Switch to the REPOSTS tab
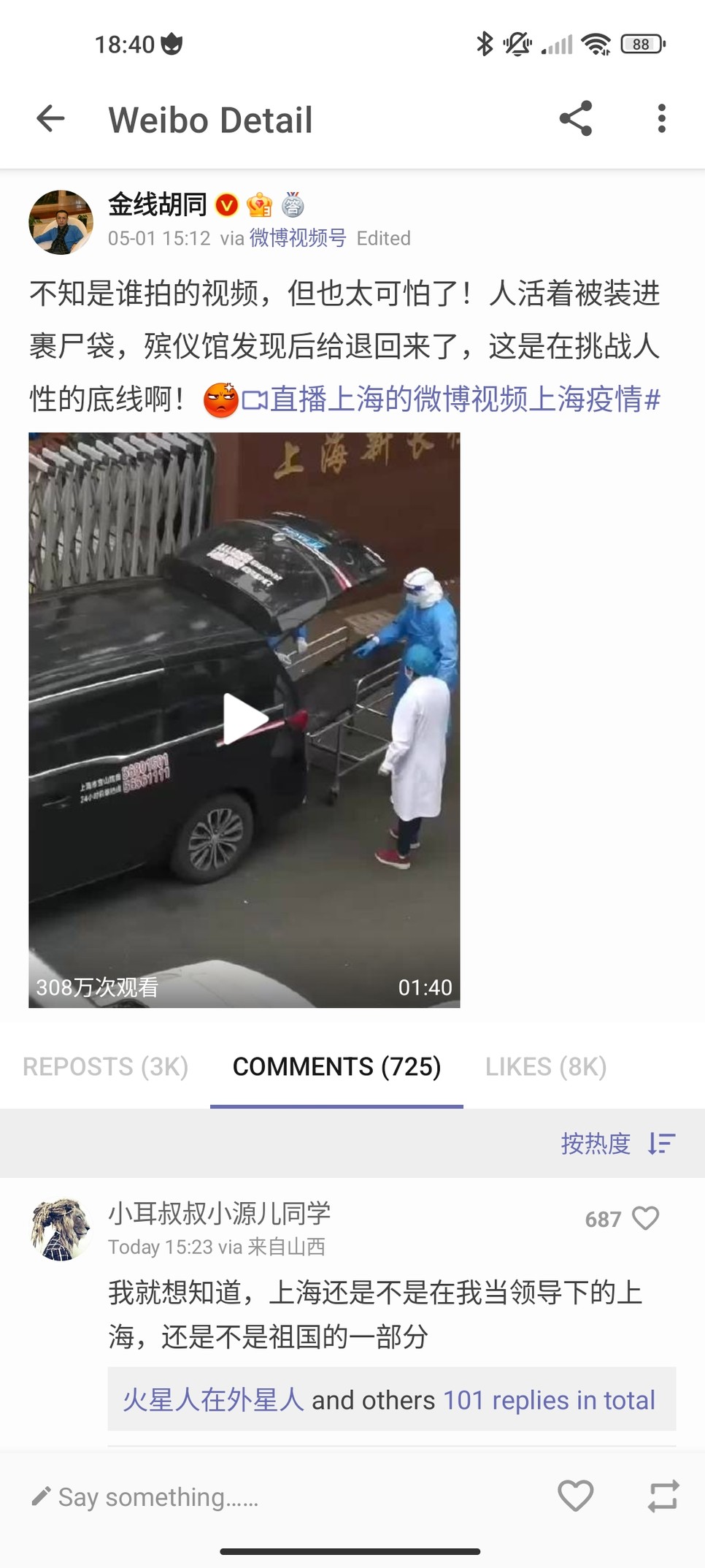The image size is (705, 1568). [105, 1066]
